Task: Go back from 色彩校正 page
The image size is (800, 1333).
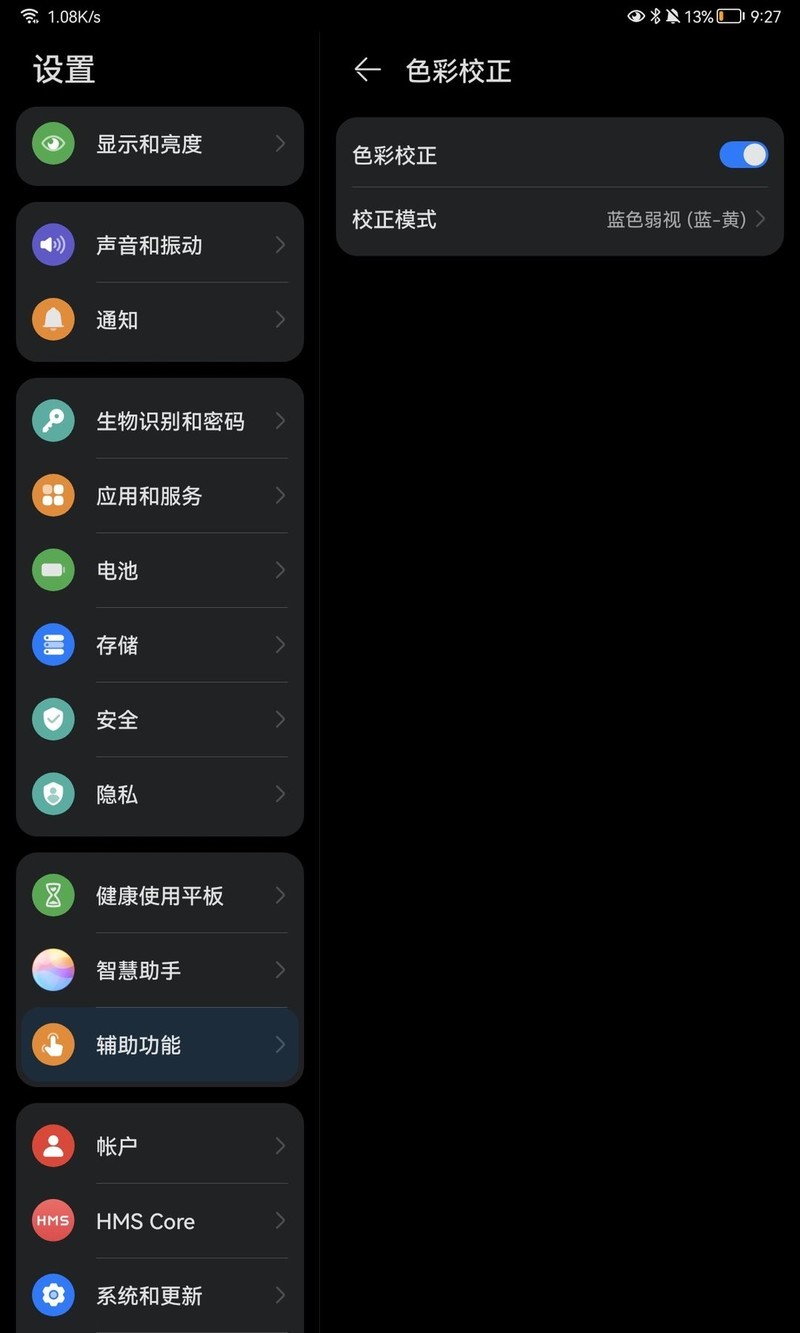Action: click(x=368, y=69)
